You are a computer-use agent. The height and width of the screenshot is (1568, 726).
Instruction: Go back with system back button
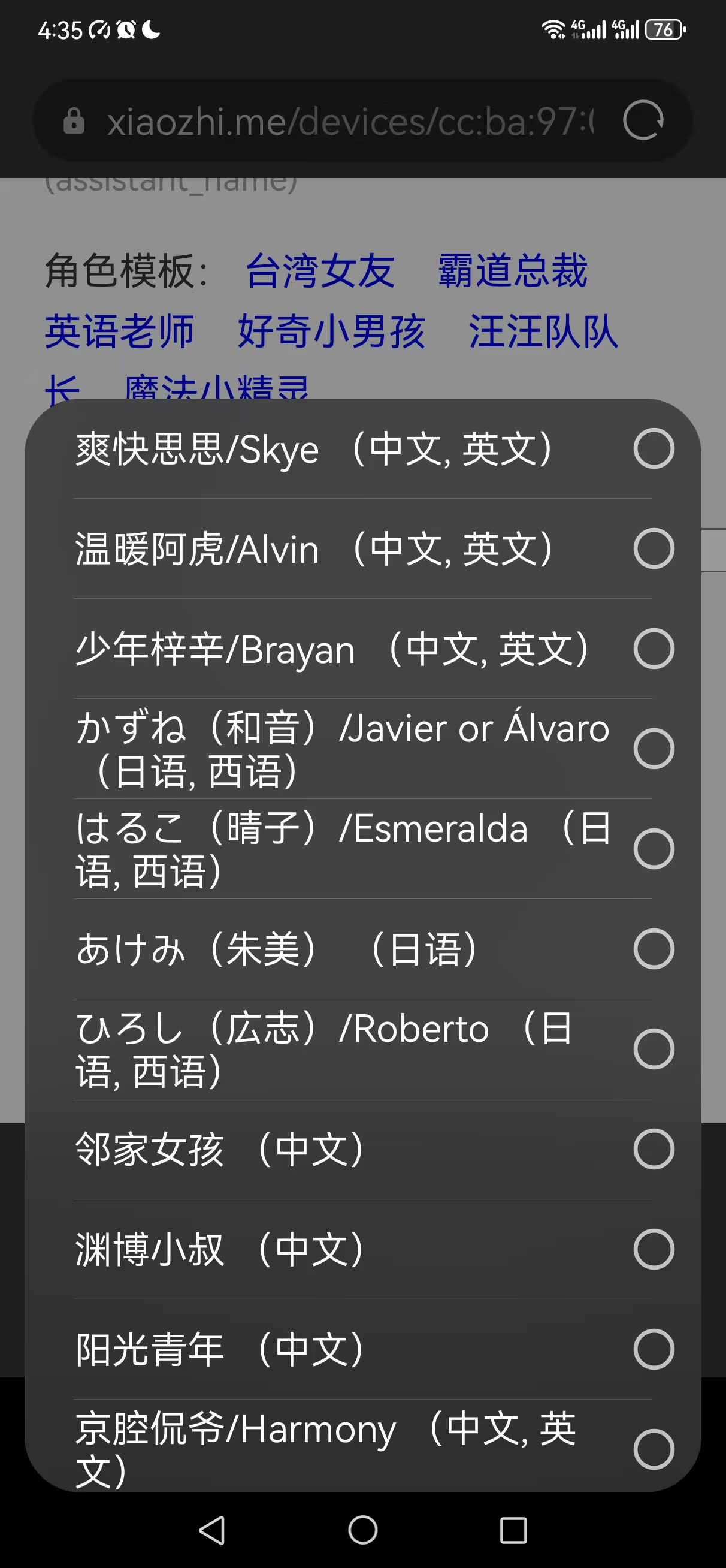[213, 1530]
